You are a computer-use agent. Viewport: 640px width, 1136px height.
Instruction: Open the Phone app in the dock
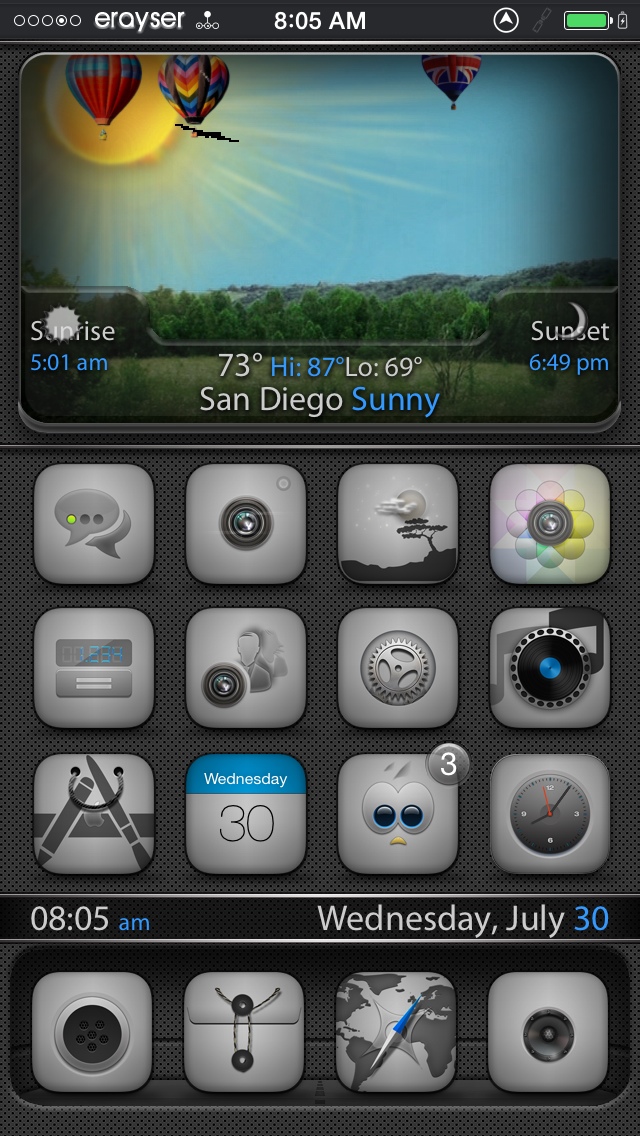tap(92, 1031)
